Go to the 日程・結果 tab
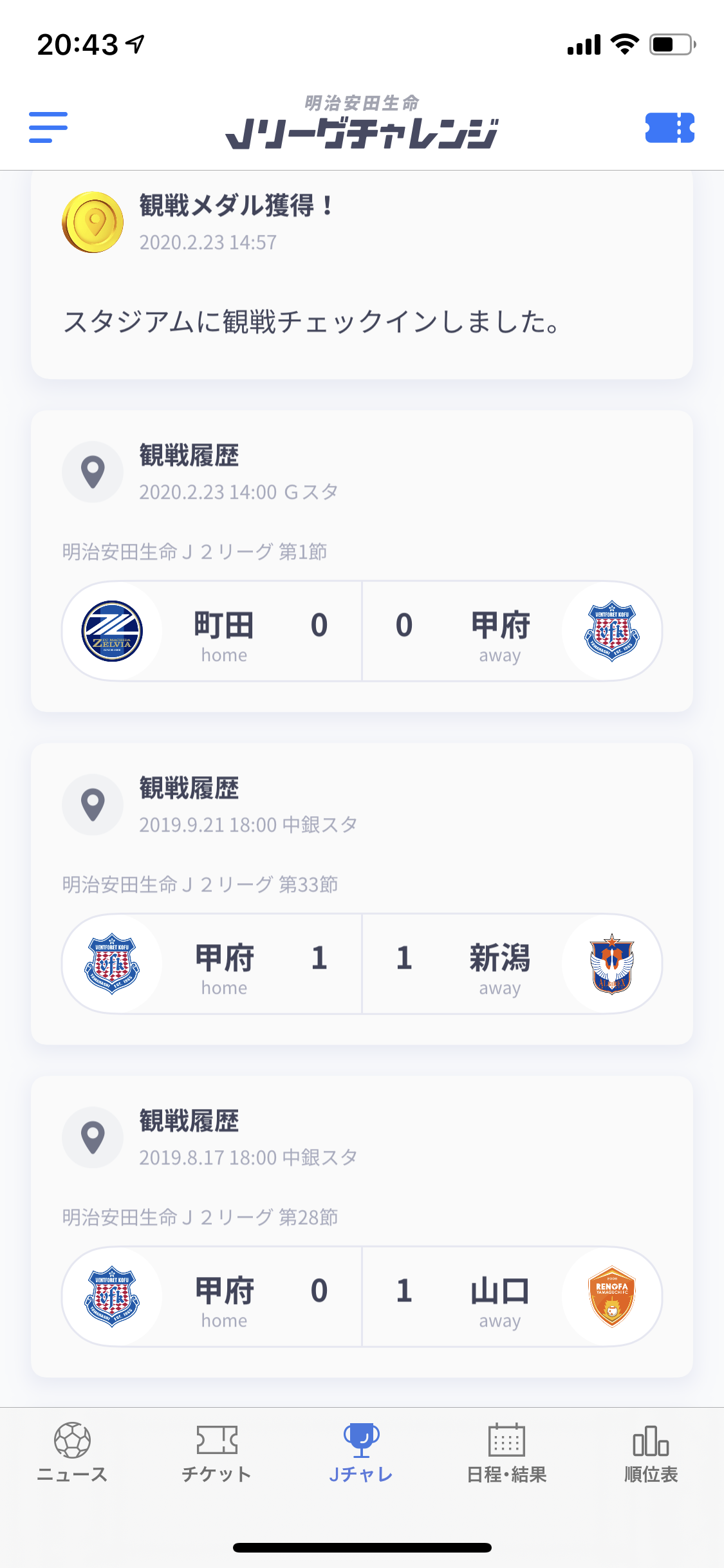Image resolution: width=724 pixels, height=1568 pixels. [x=506, y=1453]
